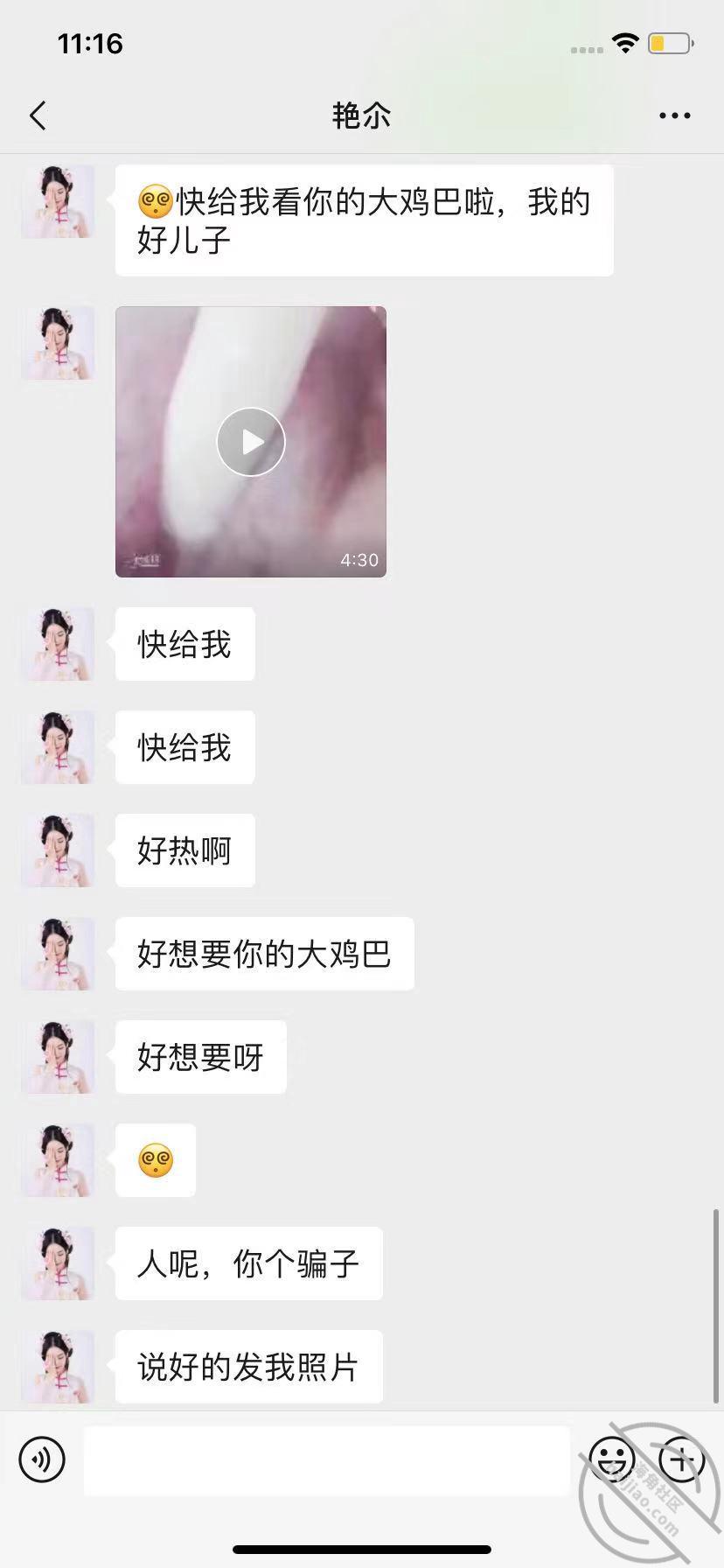Go back to the chat list
Image resolution: width=724 pixels, height=1568 pixels.
pyautogui.click(x=38, y=115)
